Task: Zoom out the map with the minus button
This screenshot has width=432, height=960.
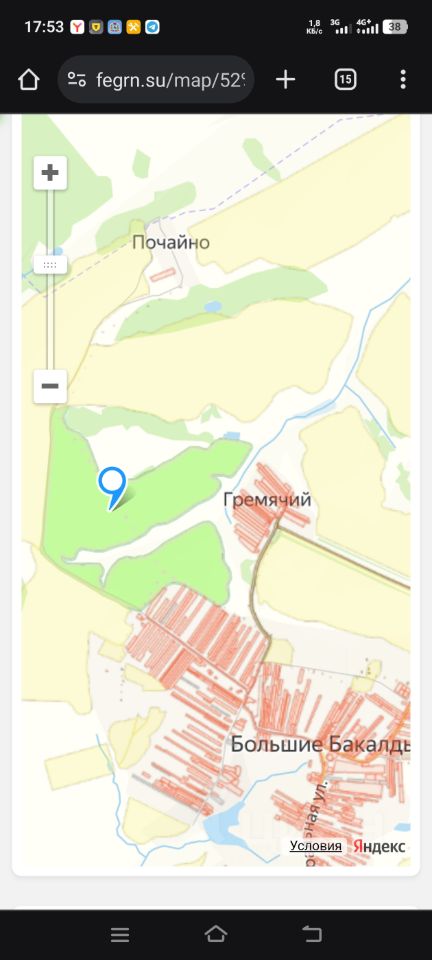Action: pyautogui.click(x=50, y=386)
